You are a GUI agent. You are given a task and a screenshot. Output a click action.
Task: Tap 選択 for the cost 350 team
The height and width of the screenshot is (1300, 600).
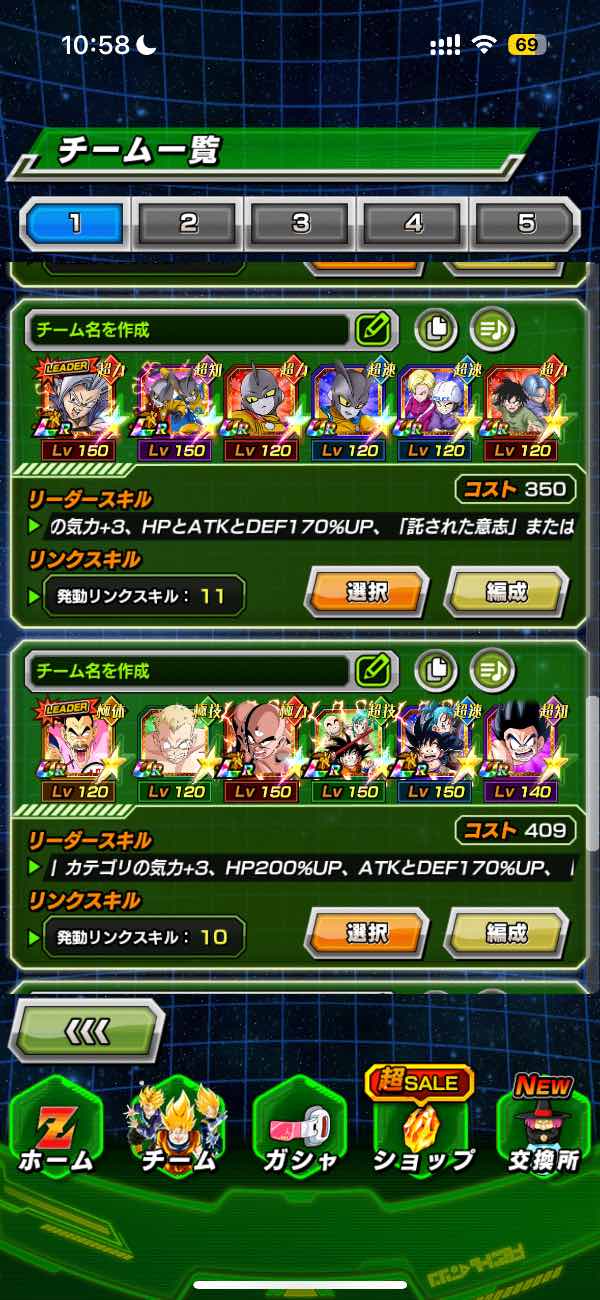tap(366, 592)
